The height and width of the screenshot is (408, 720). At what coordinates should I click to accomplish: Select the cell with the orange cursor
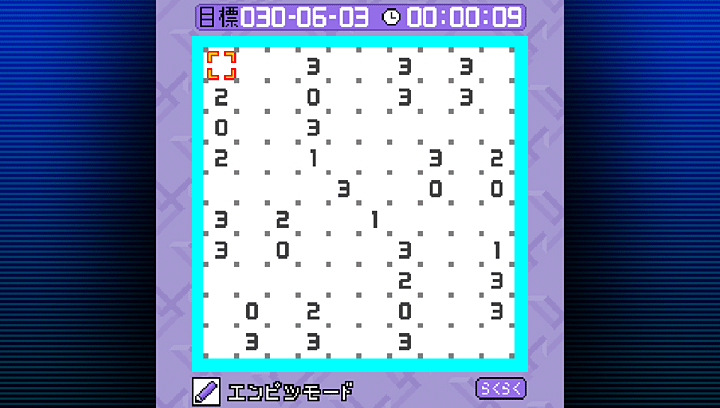(x=221, y=66)
